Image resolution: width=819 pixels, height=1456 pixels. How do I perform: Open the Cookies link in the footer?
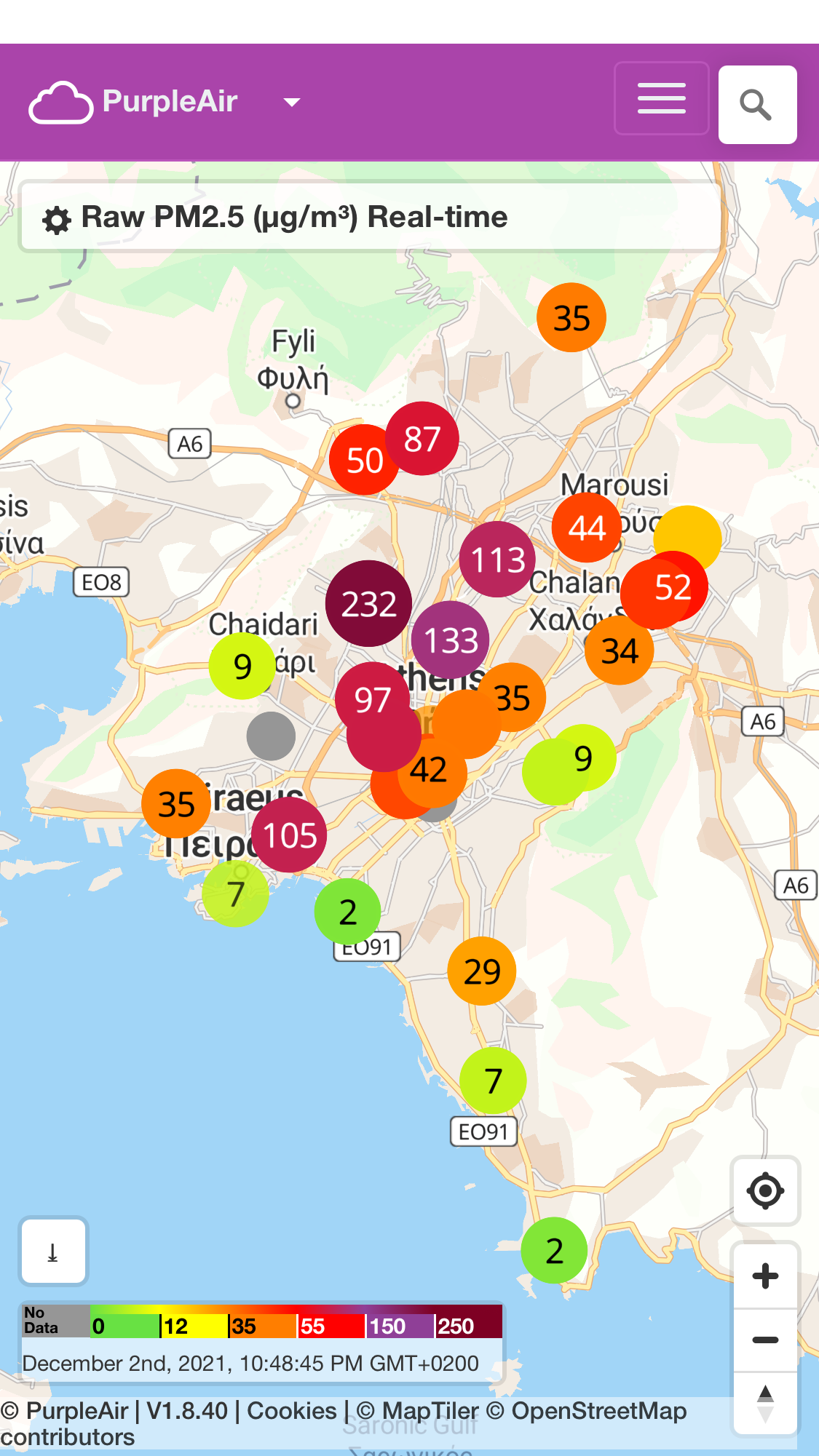292,1411
